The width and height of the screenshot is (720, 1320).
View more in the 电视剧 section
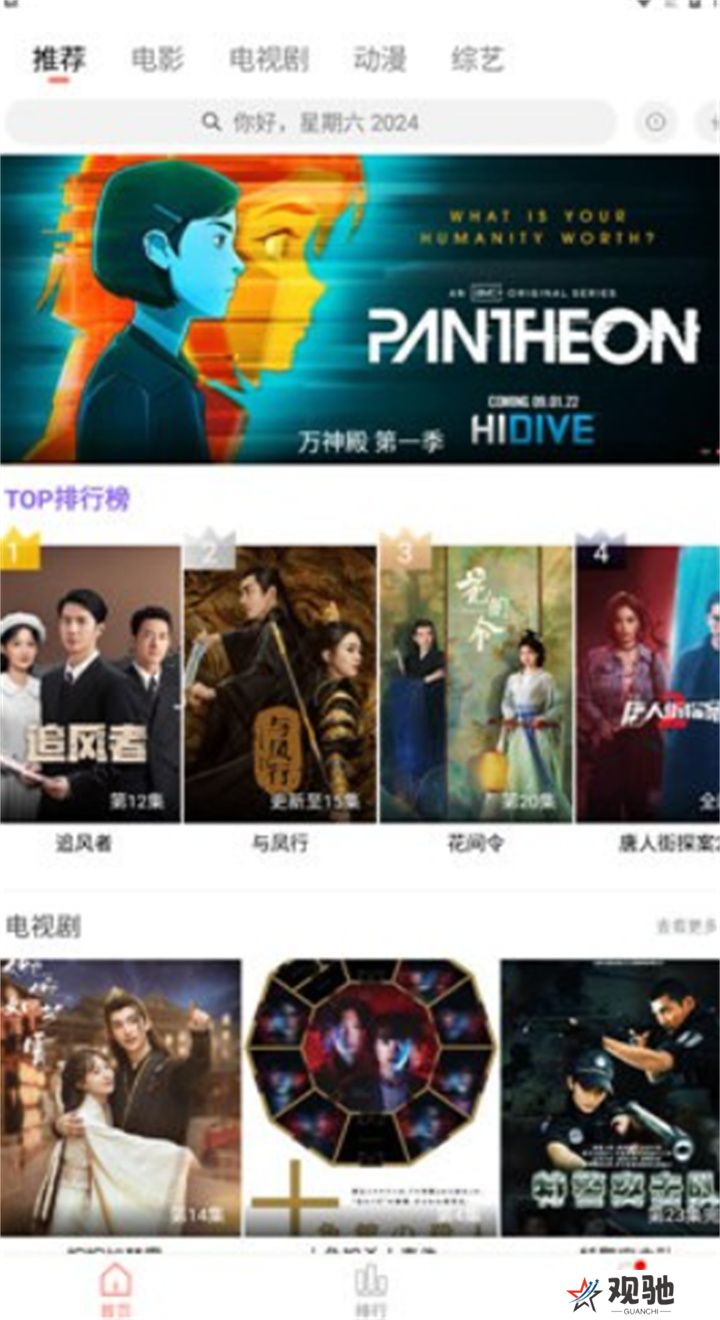pos(686,927)
